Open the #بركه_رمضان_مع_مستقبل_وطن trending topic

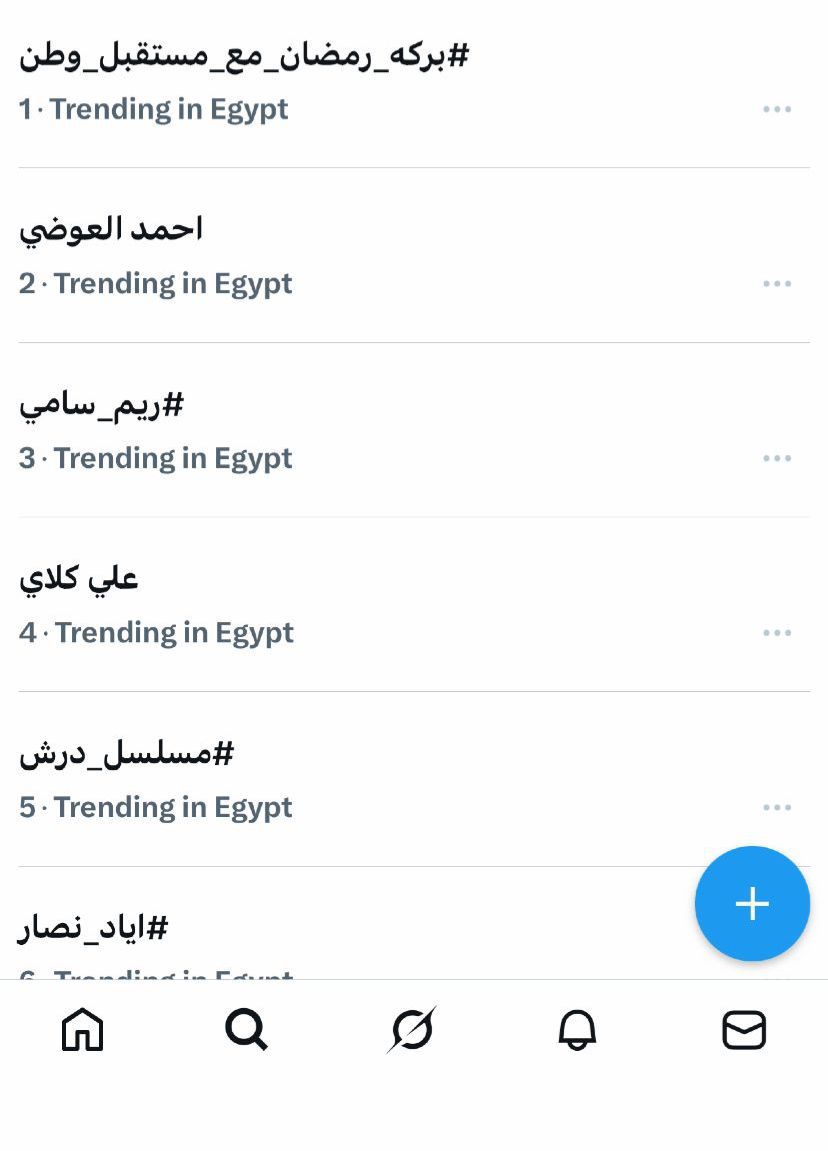[243, 57]
